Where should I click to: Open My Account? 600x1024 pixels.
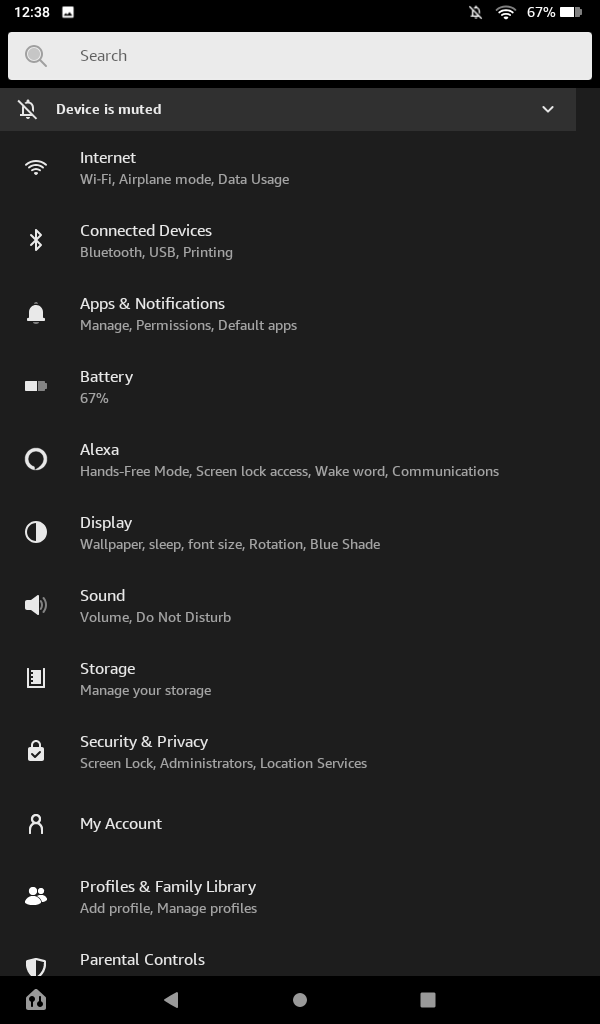(288, 824)
